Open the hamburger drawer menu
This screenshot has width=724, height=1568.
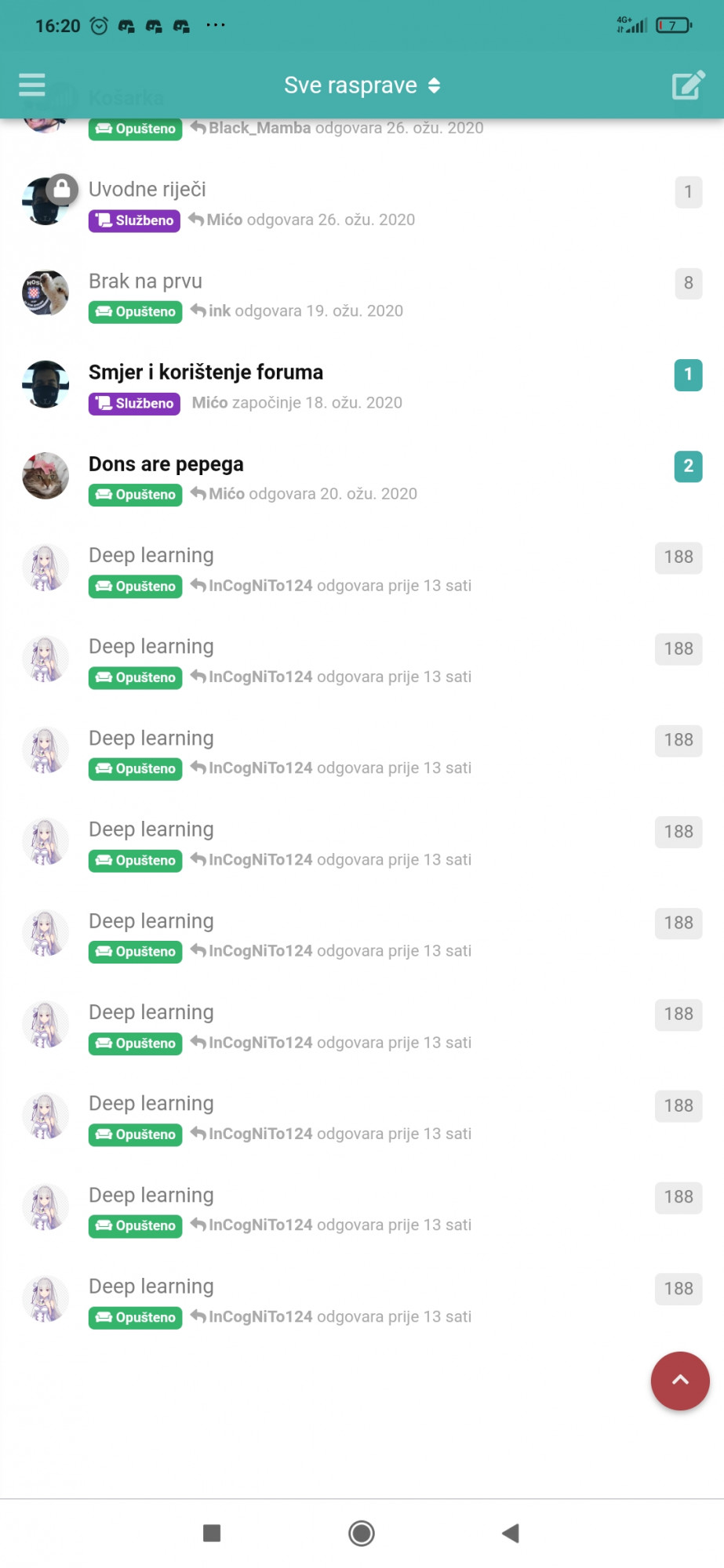(x=32, y=85)
